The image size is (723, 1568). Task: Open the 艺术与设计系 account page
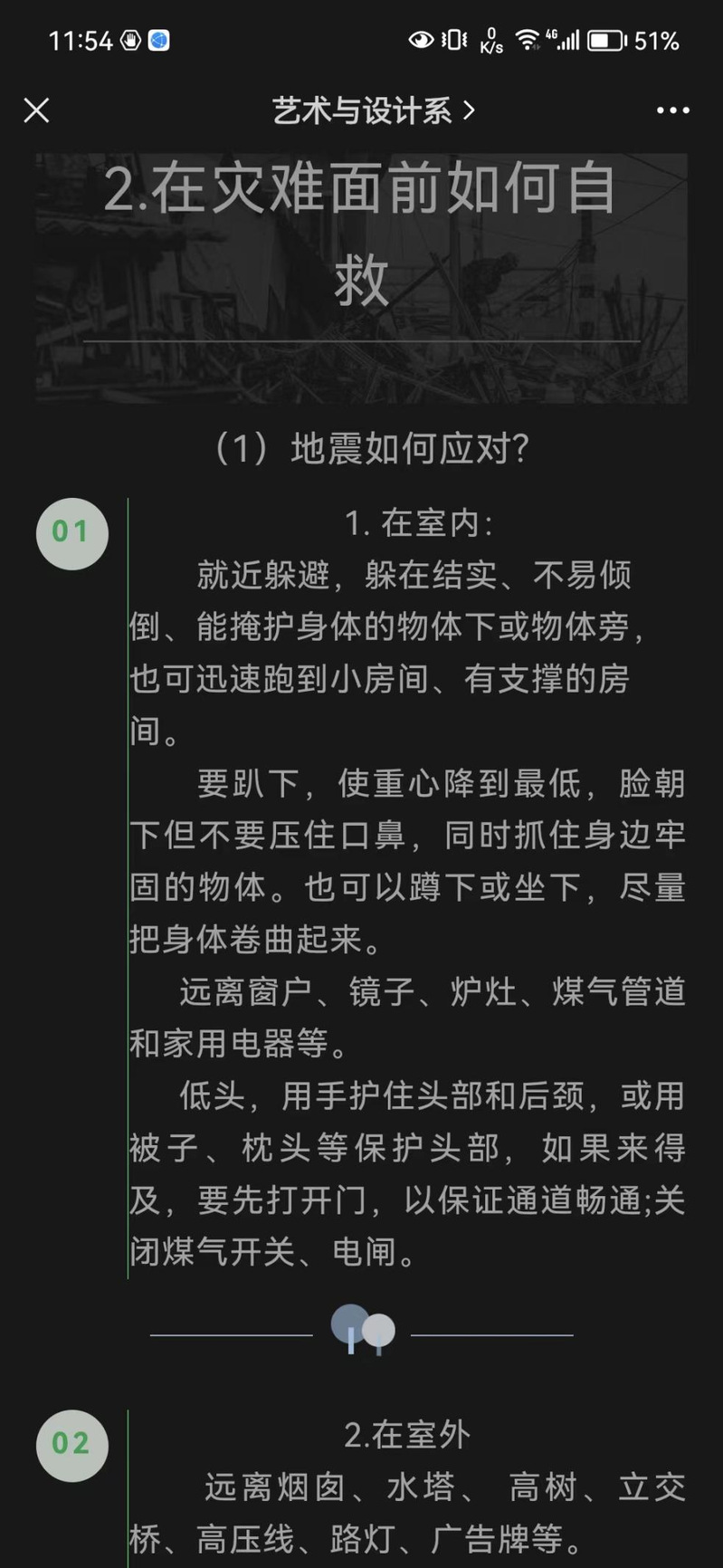372,110
